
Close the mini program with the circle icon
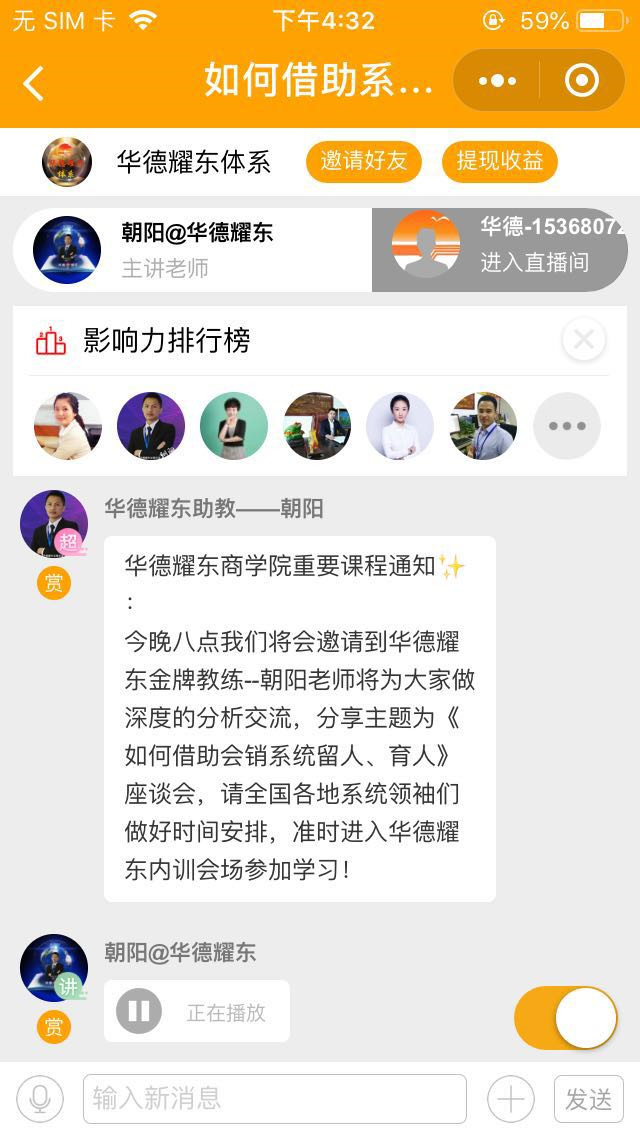[x=582, y=81]
